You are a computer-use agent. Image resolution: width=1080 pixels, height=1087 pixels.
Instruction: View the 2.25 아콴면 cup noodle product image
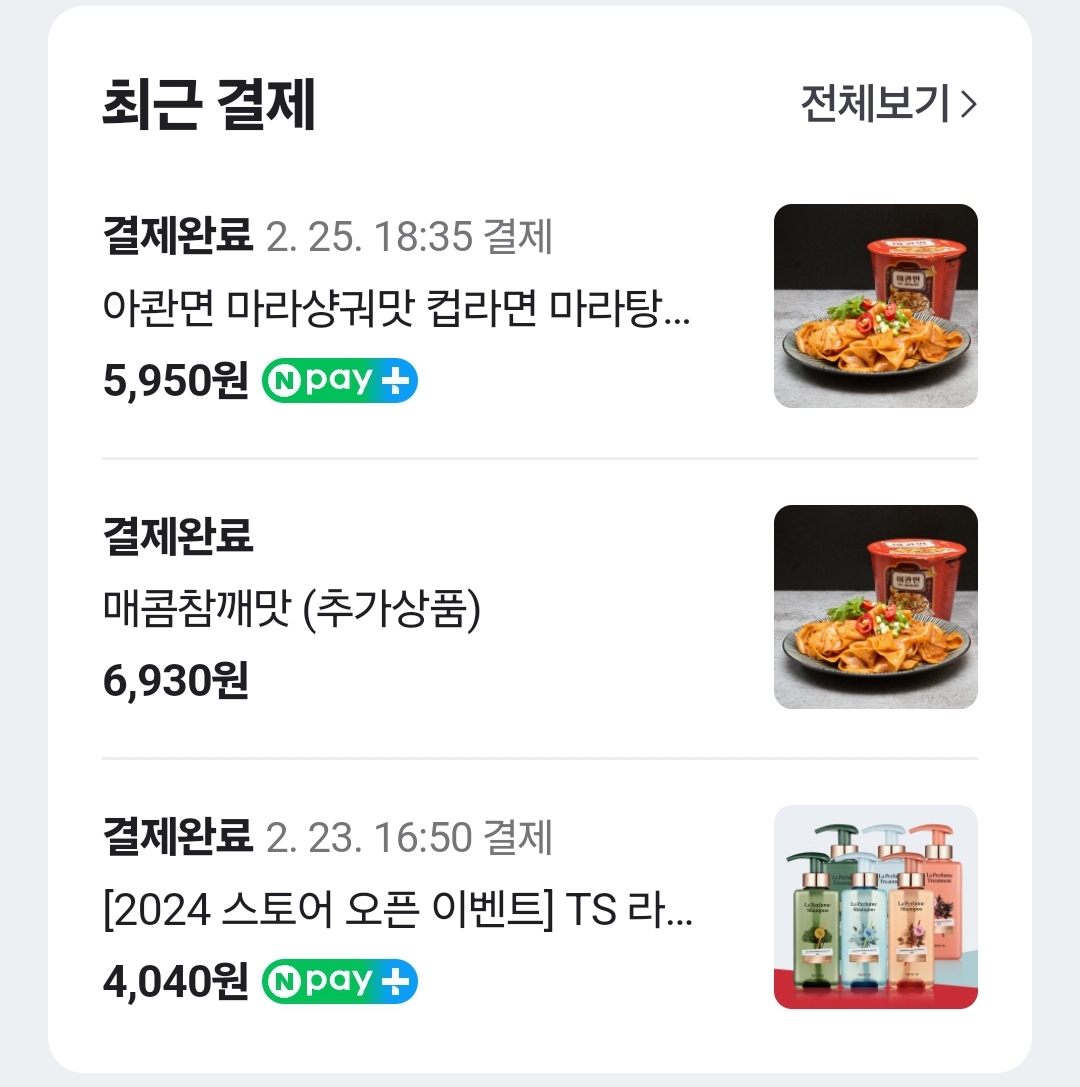click(x=875, y=306)
